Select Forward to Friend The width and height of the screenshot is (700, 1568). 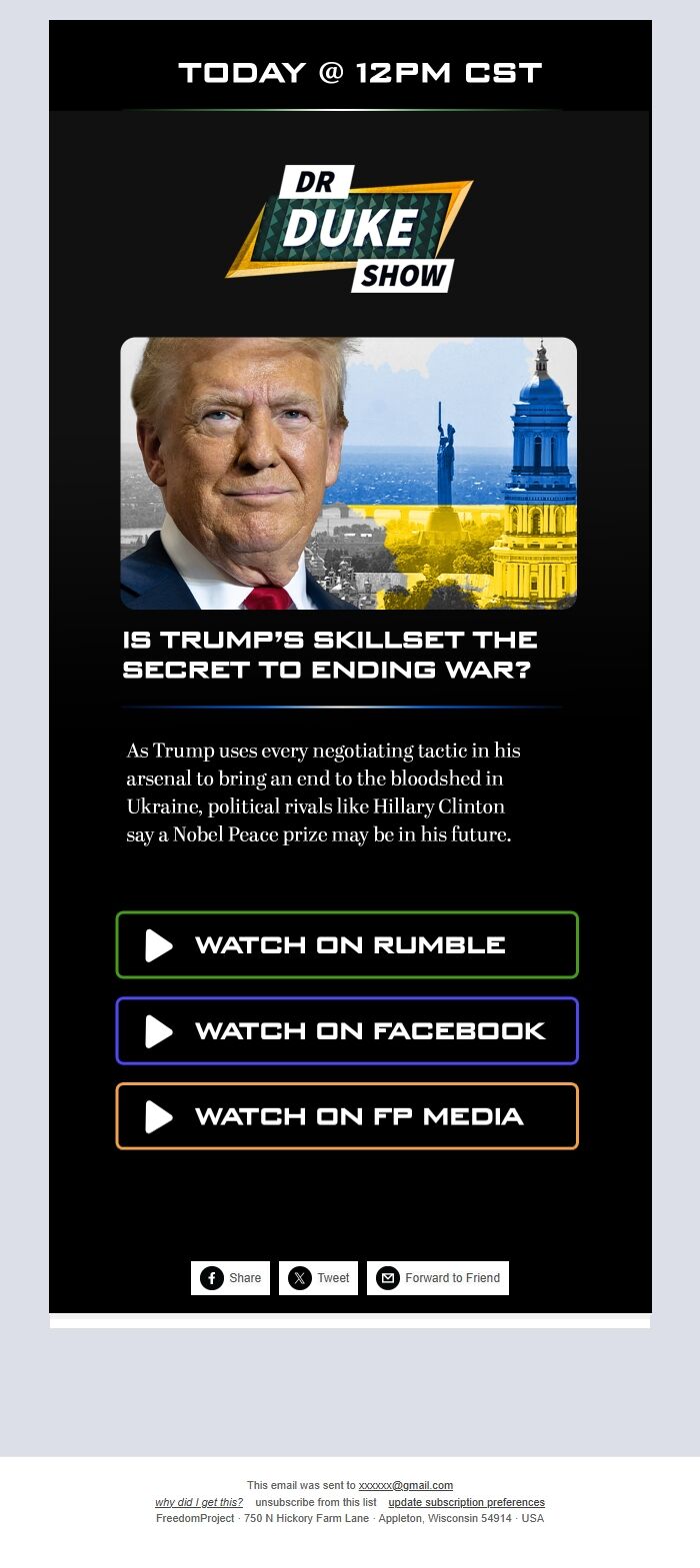tap(438, 1277)
